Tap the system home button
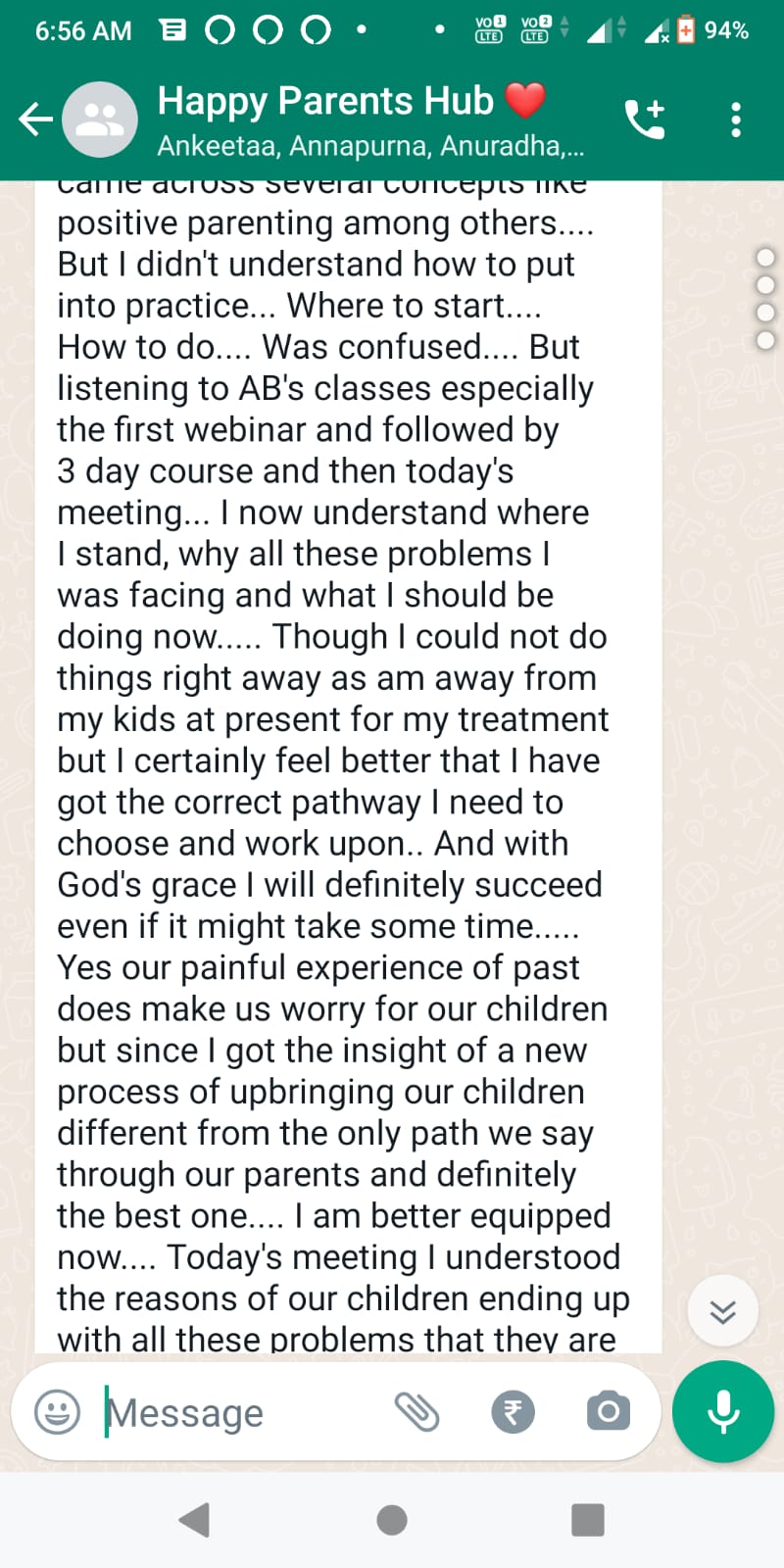This screenshot has height=1568, width=784. (x=392, y=1520)
